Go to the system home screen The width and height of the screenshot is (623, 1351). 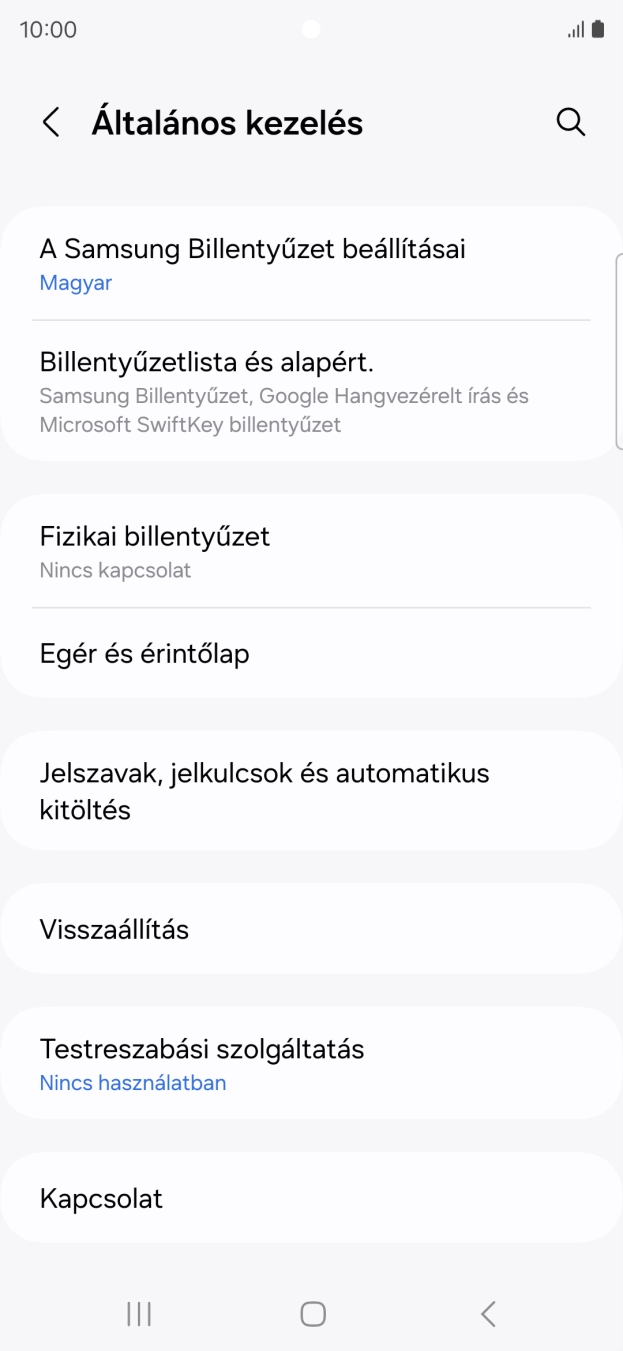313,1314
